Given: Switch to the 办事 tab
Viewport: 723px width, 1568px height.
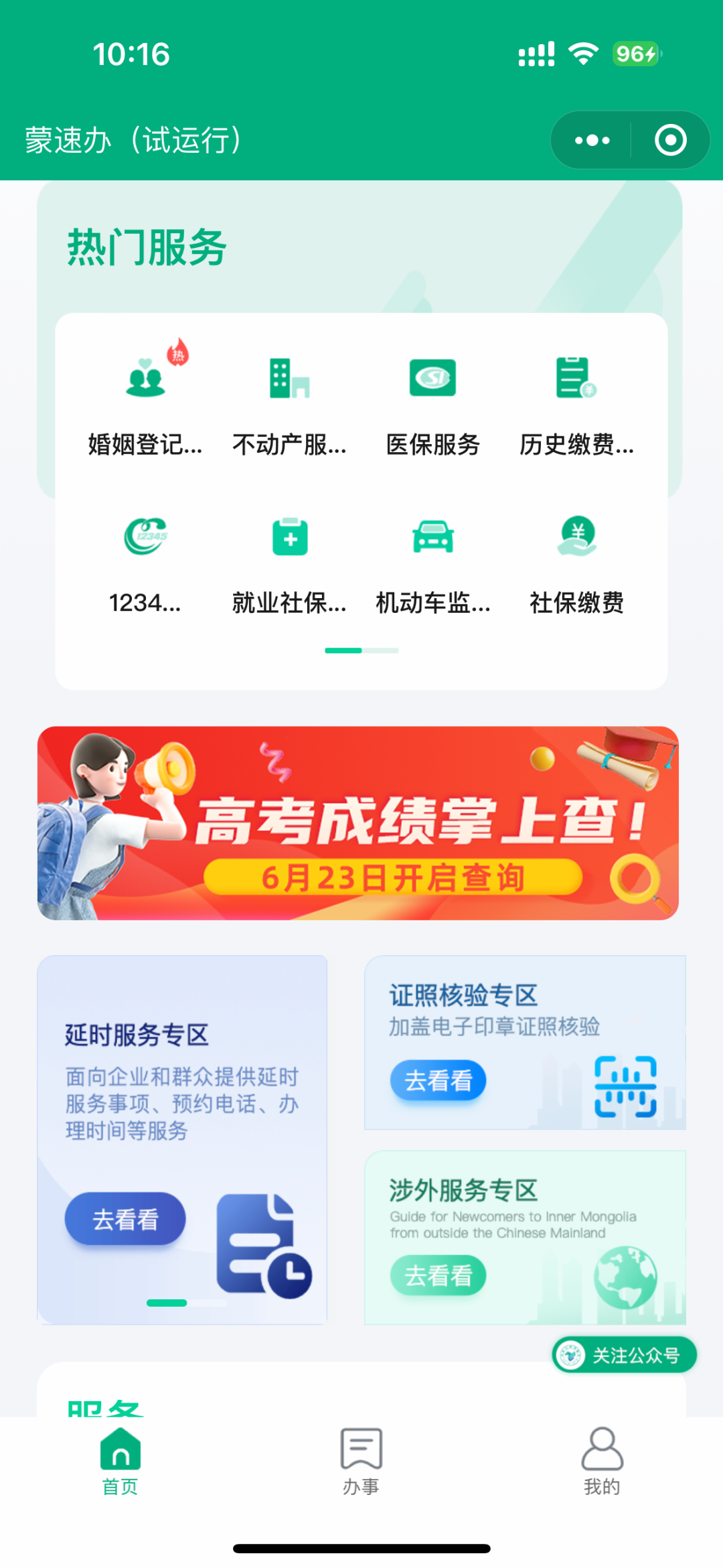Looking at the screenshot, I should point(361,1462).
